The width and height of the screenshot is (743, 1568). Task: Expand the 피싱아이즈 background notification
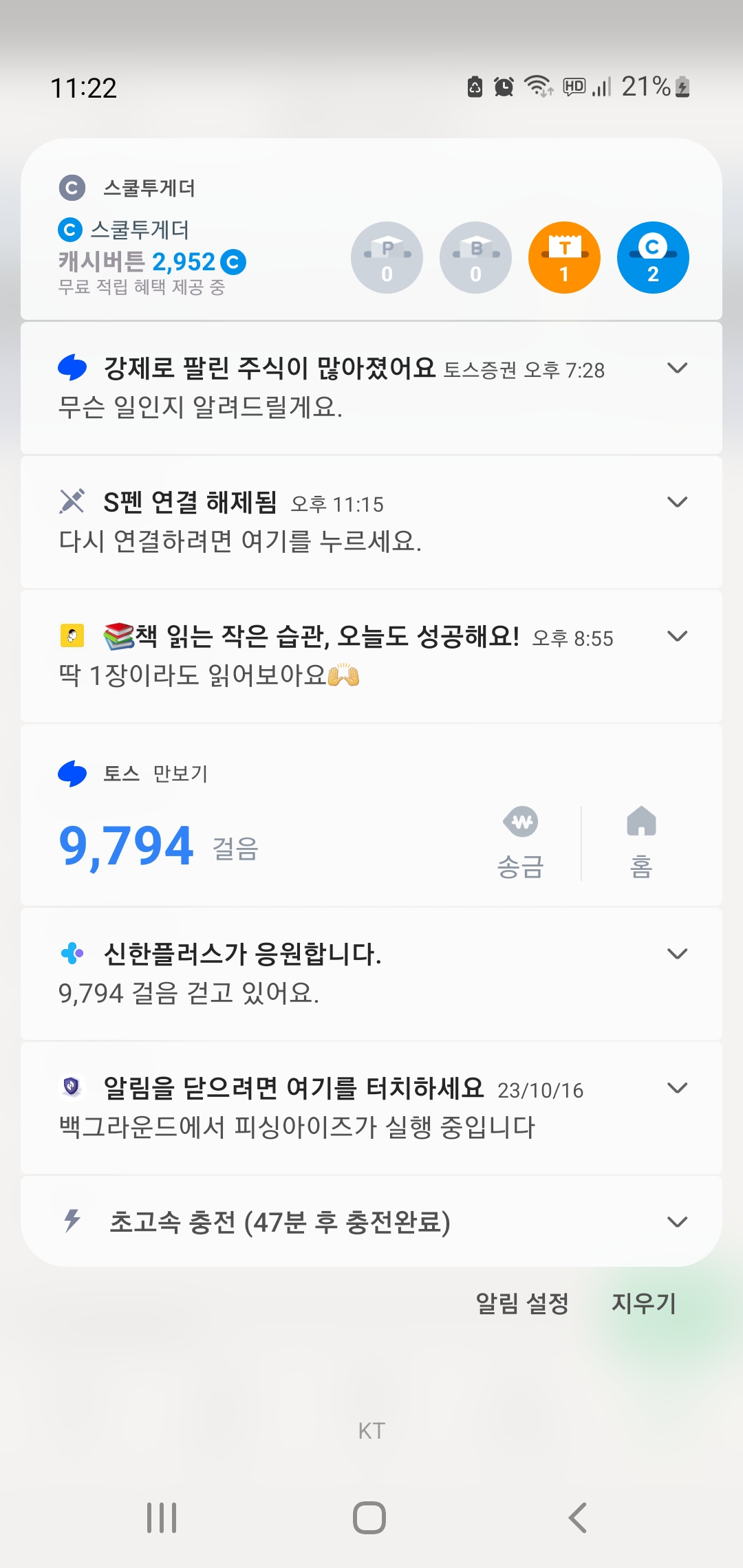(677, 1089)
